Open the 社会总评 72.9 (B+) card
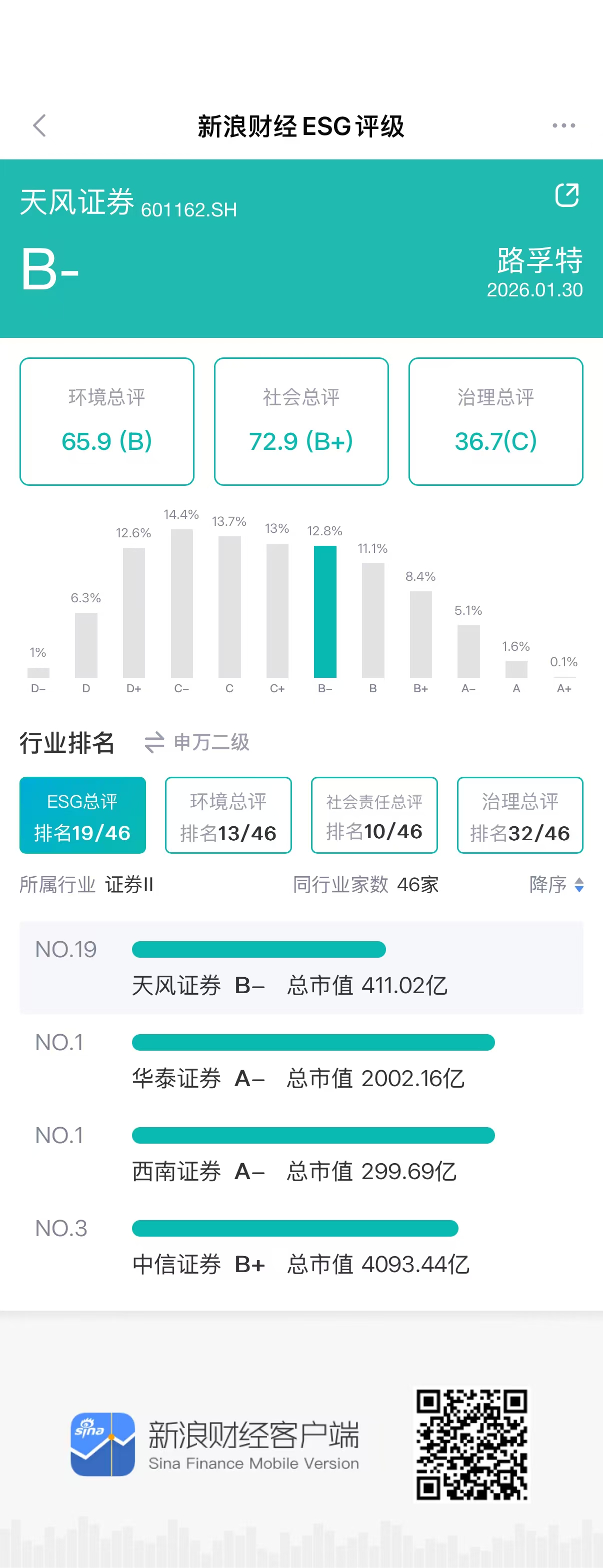Image resolution: width=603 pixels, height=1568 pixels. click(x=301, y=421)
